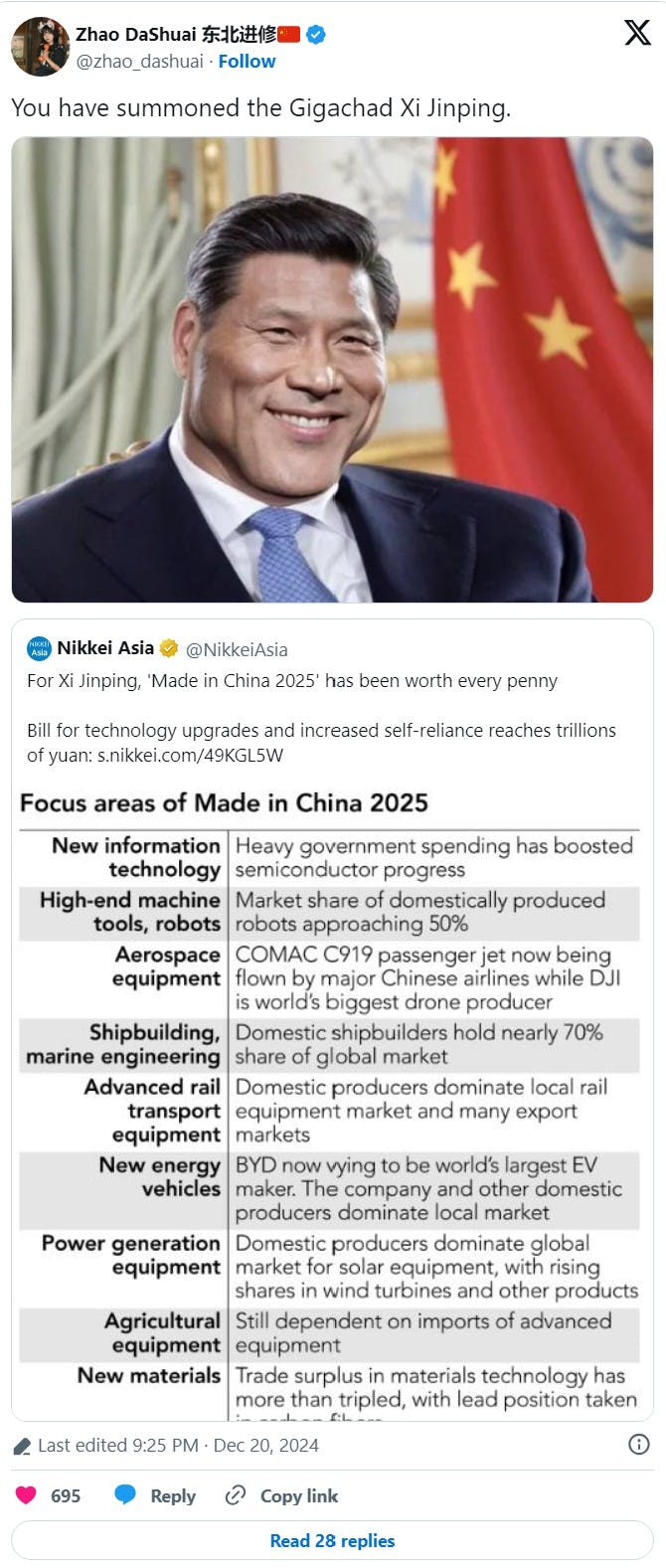The image size is (666, 1568).
Task: Open the quoted Nikkei Asia post
Action: click(x=332, y=1019)
